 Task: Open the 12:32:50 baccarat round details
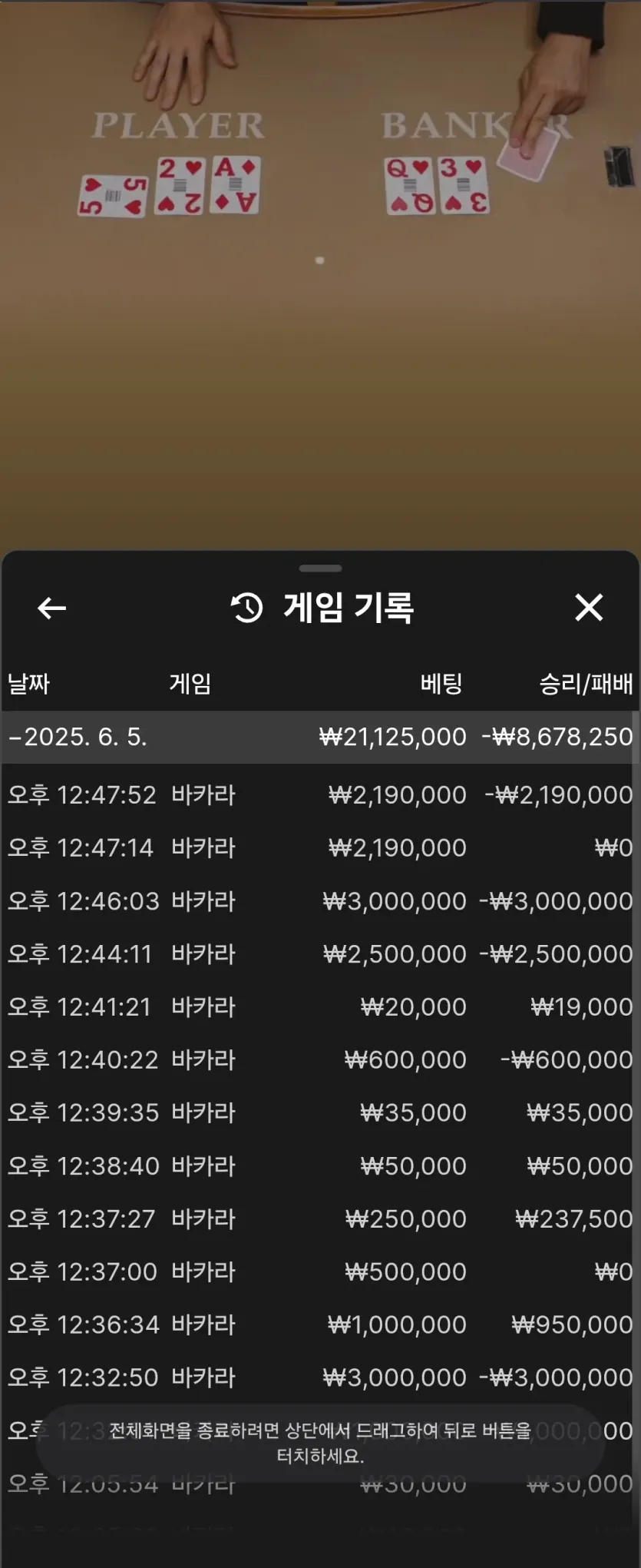(320, 1377)
